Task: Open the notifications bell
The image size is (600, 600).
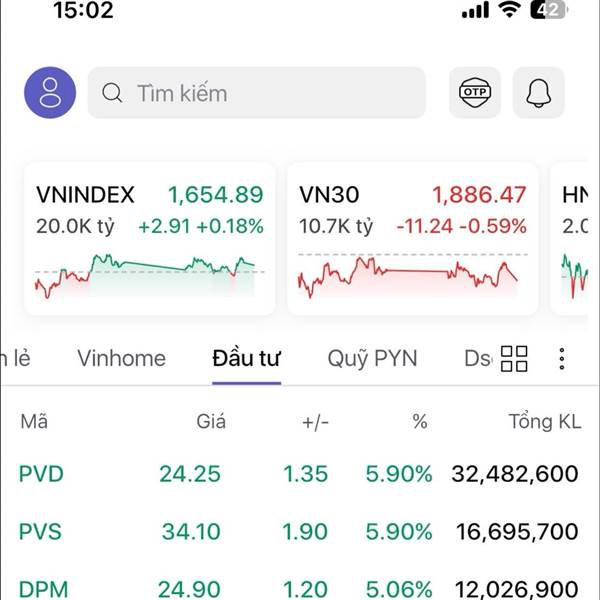Action: click(x=538, y=93)
